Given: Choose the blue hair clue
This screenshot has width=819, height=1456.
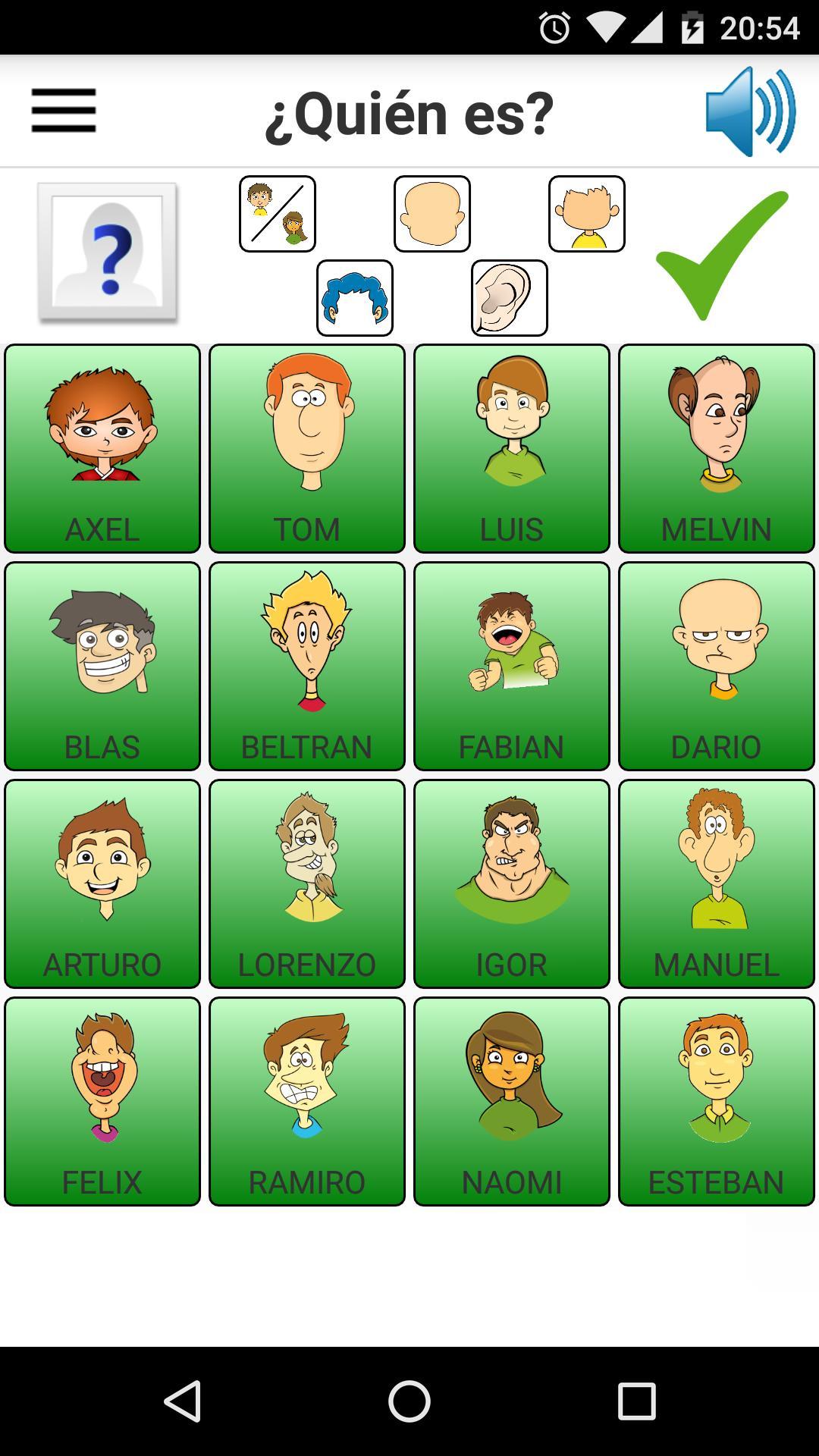Looking at the screenshot, I should [355, 298].
